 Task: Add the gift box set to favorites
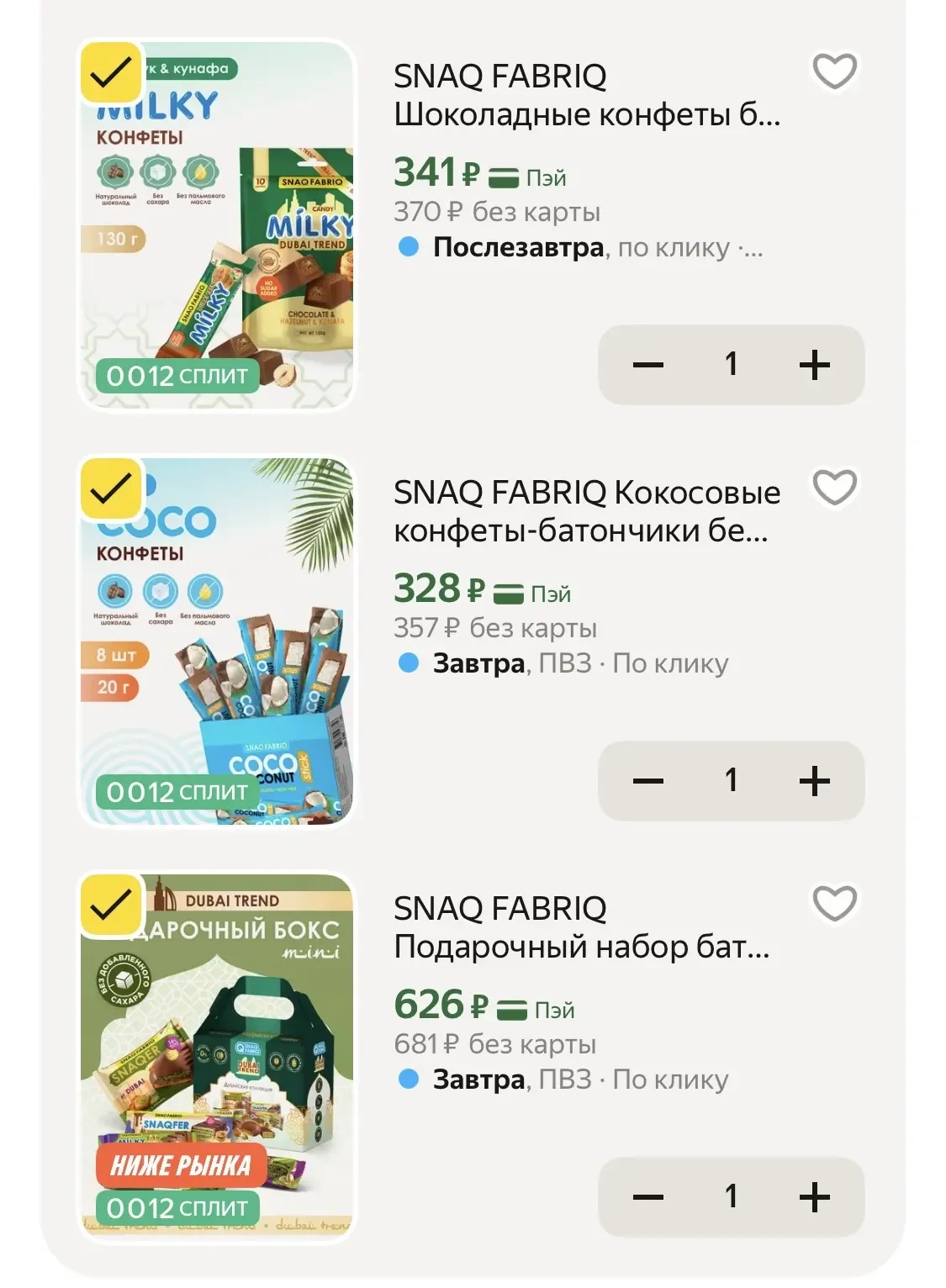coord(834,904)
